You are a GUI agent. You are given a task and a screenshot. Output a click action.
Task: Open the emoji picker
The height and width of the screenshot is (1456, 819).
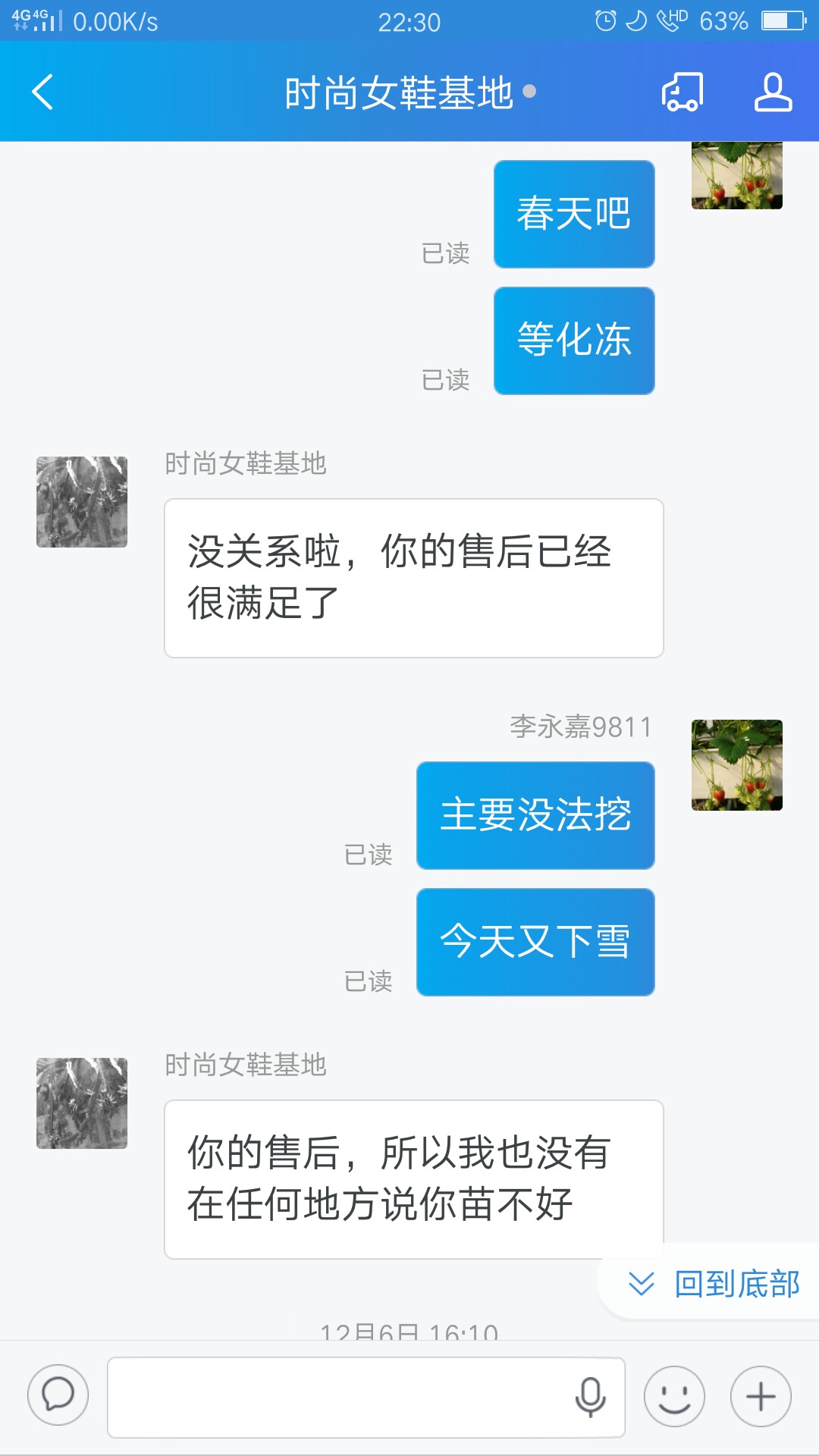point(674,1397)
